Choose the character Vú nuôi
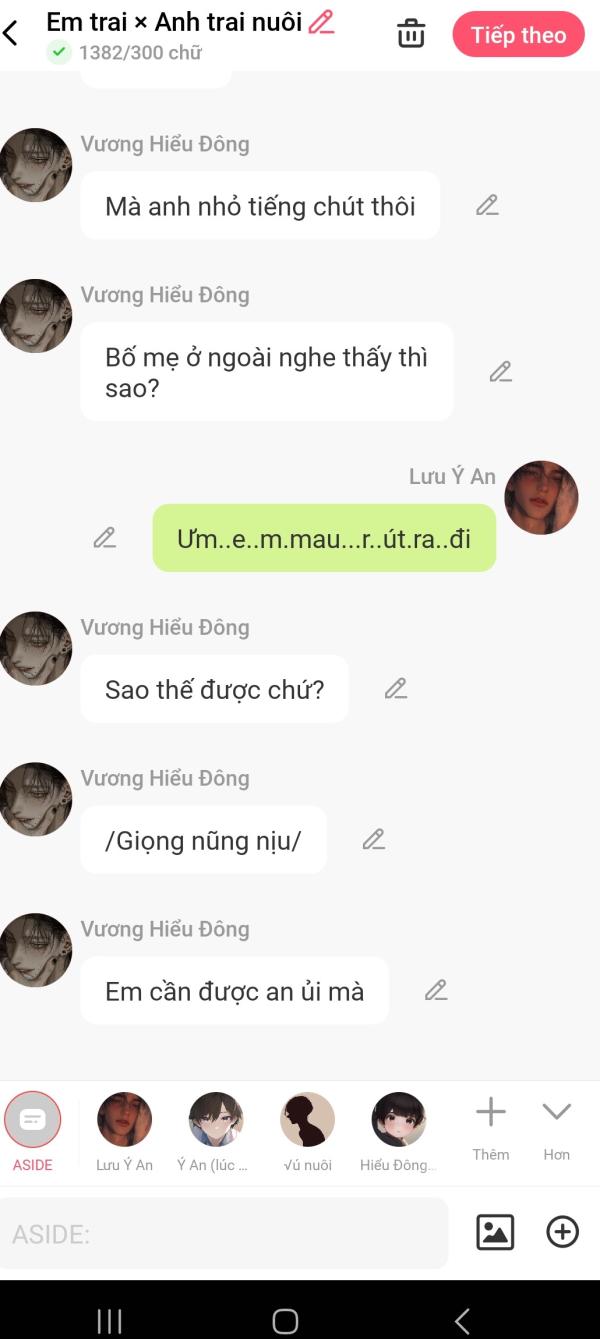The image size is (600, 1339). [307, 1131]
